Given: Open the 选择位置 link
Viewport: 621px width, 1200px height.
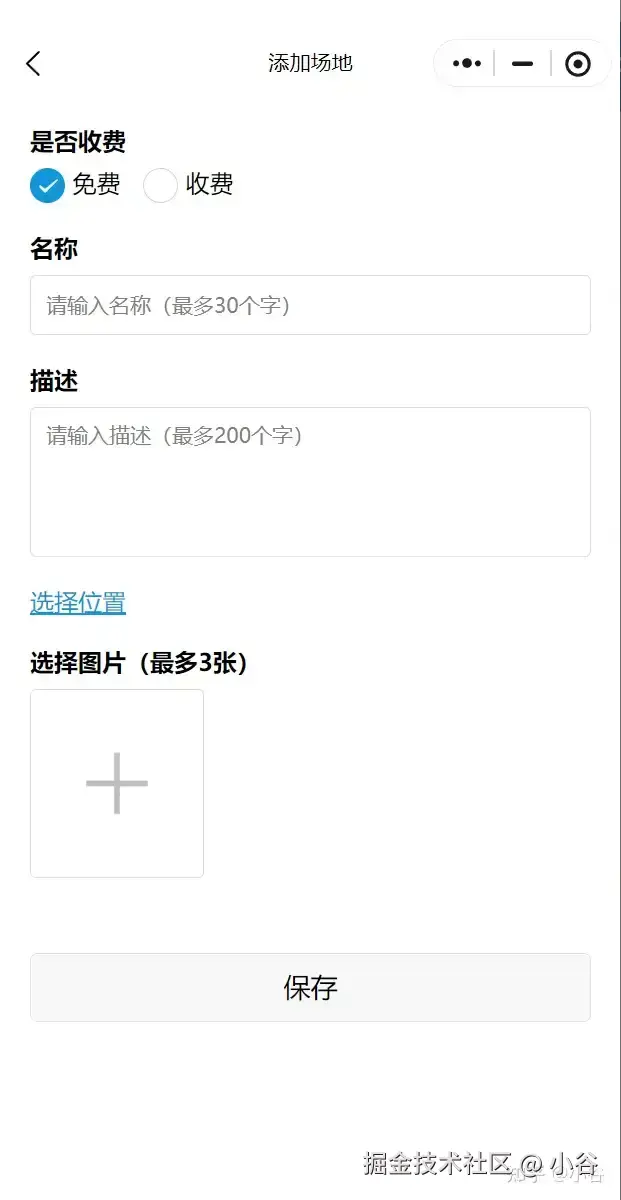Looking at the screenshot, I should pyautogui.click(x=78, y=603).
